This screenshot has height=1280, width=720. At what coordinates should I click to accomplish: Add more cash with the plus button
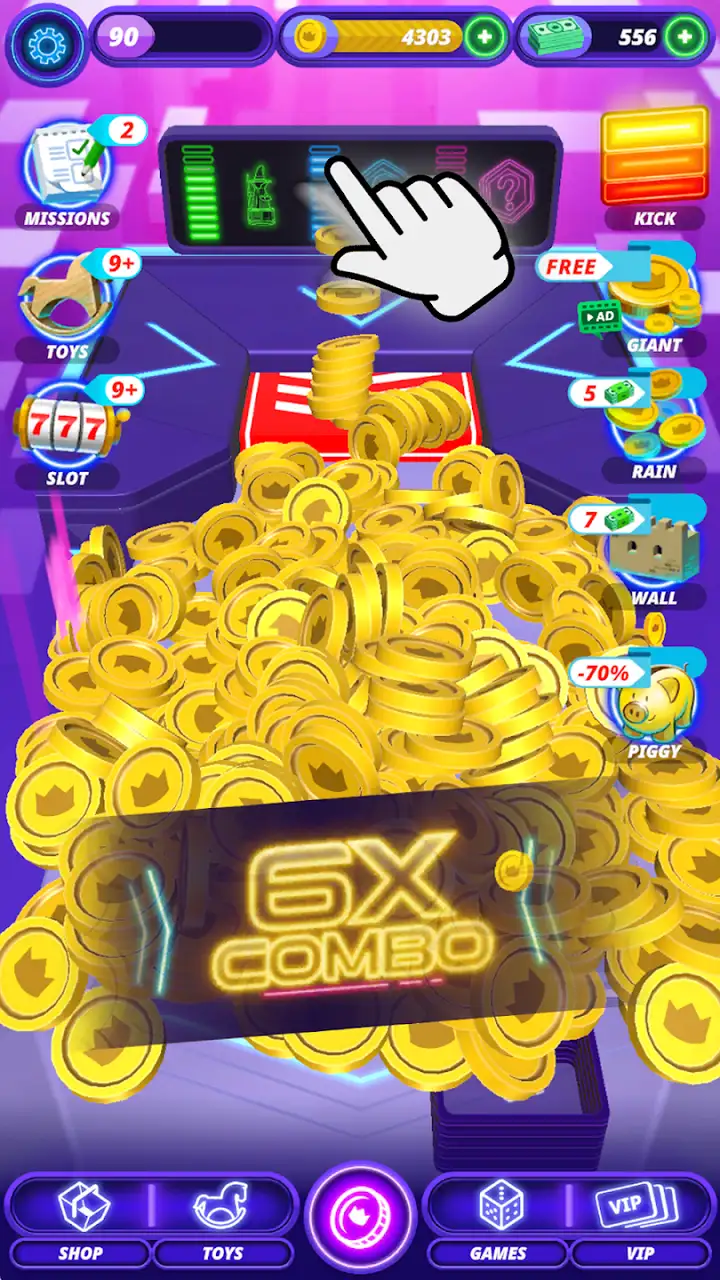685,38
